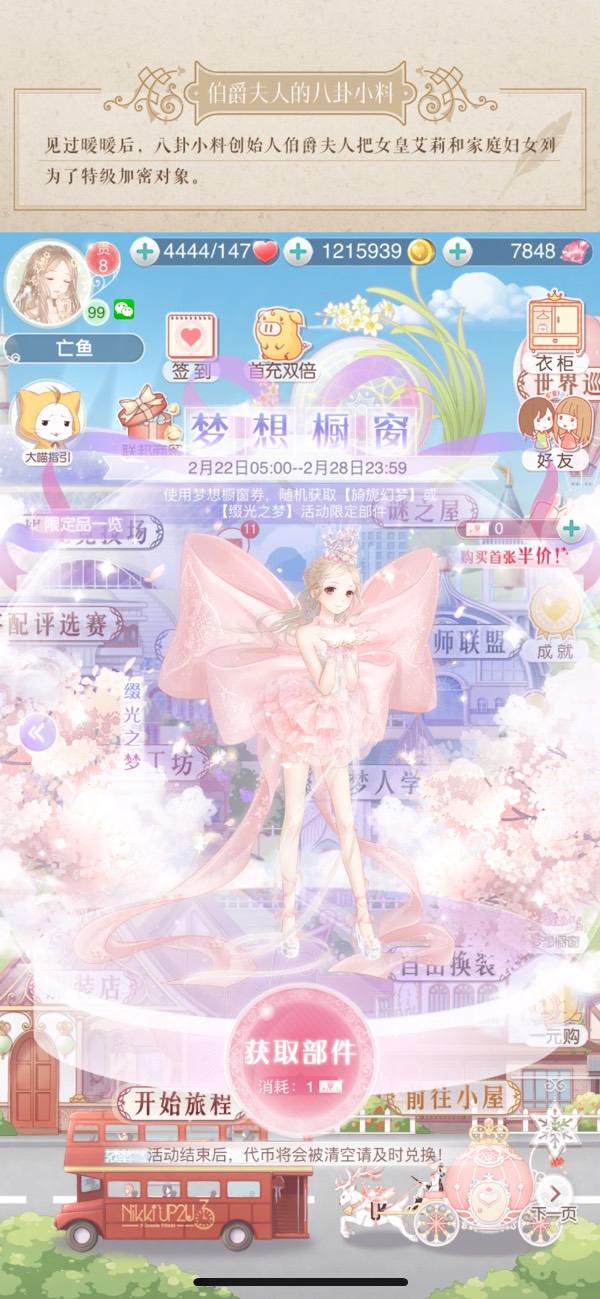This screenshot has height=1299, width=600.
Task: Add more stamina hearts with the plus icon
Action: click(x=145, y=252)
